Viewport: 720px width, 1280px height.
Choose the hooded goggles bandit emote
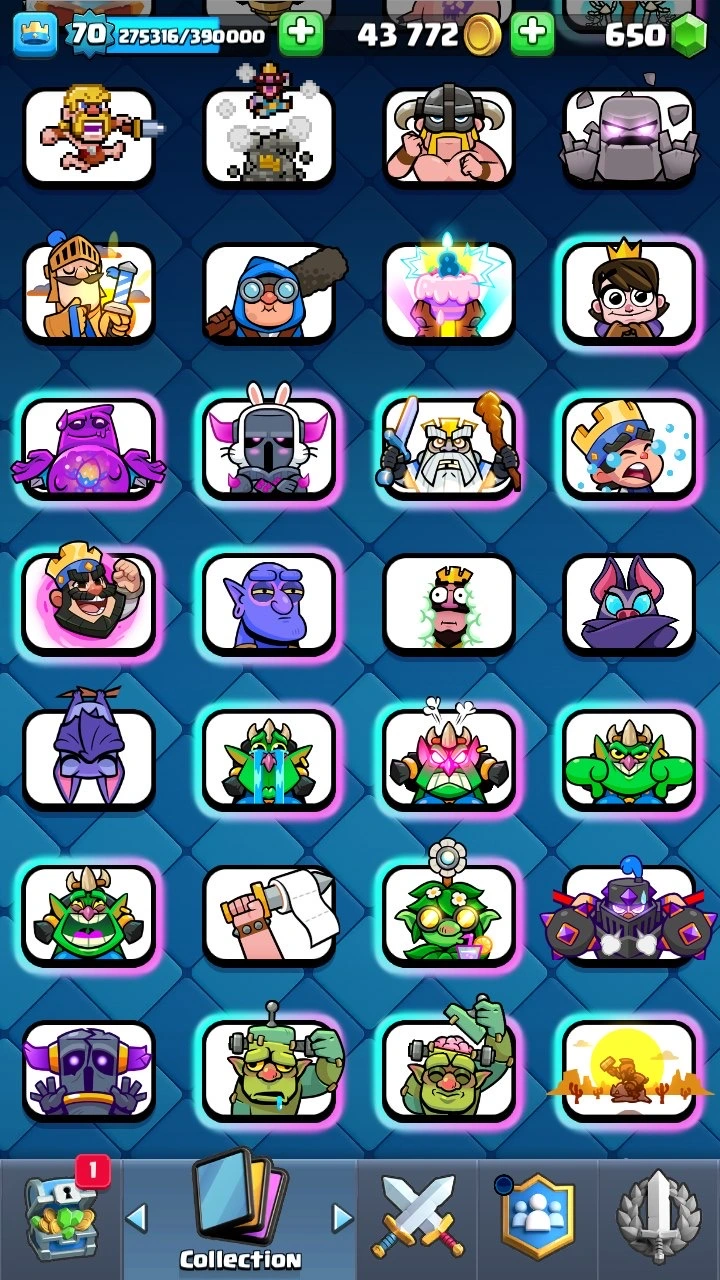click(x=269, y=291)
